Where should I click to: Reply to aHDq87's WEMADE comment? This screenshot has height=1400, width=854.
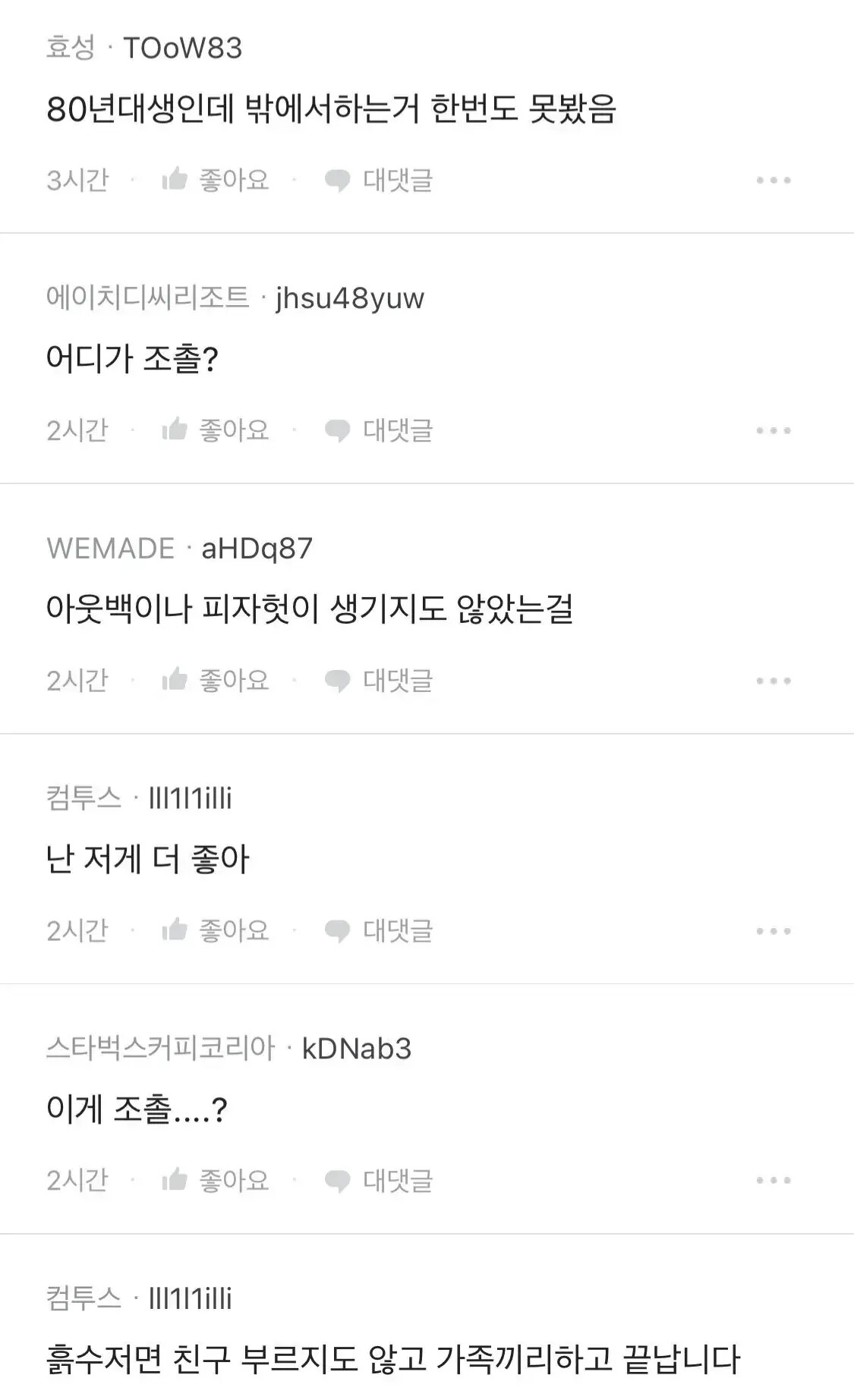(x=378, y=681)
